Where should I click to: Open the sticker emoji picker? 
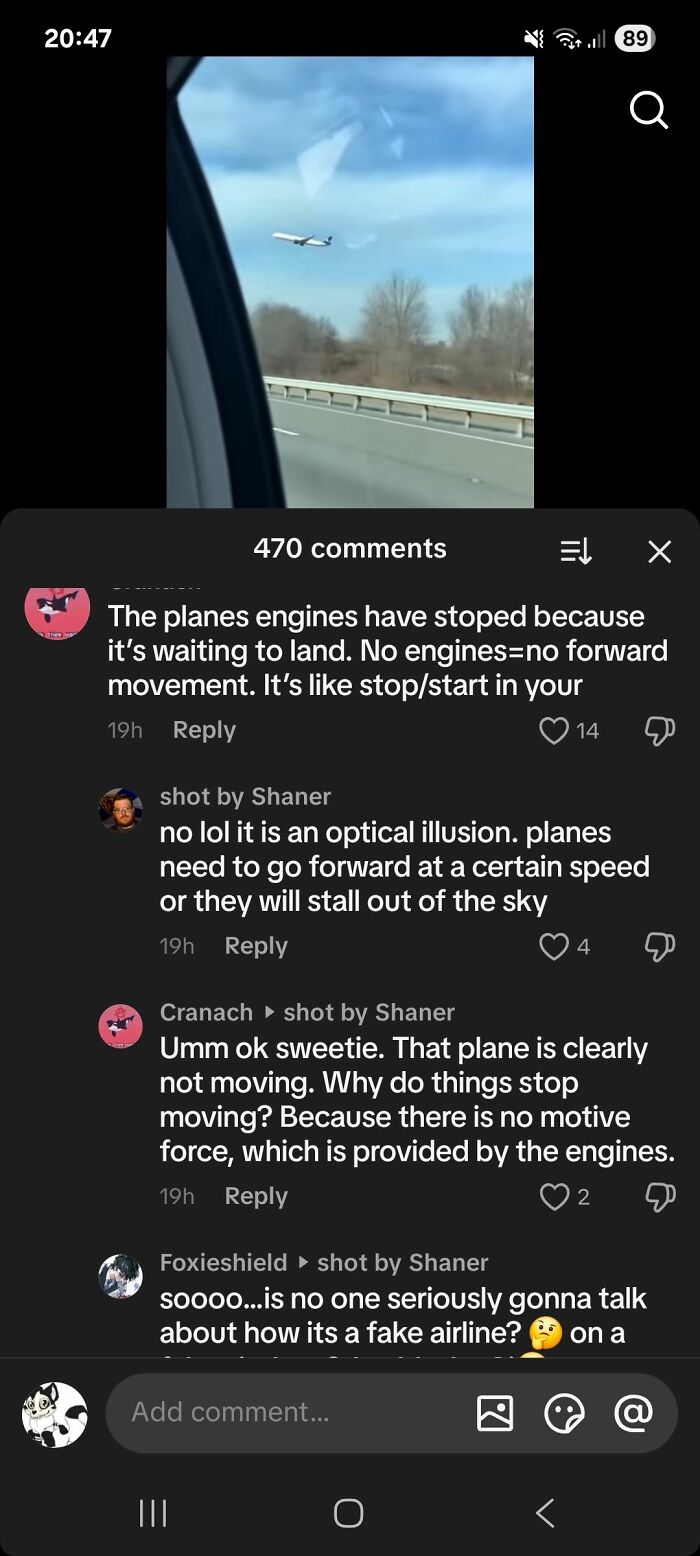click(x=564, y=1412)
